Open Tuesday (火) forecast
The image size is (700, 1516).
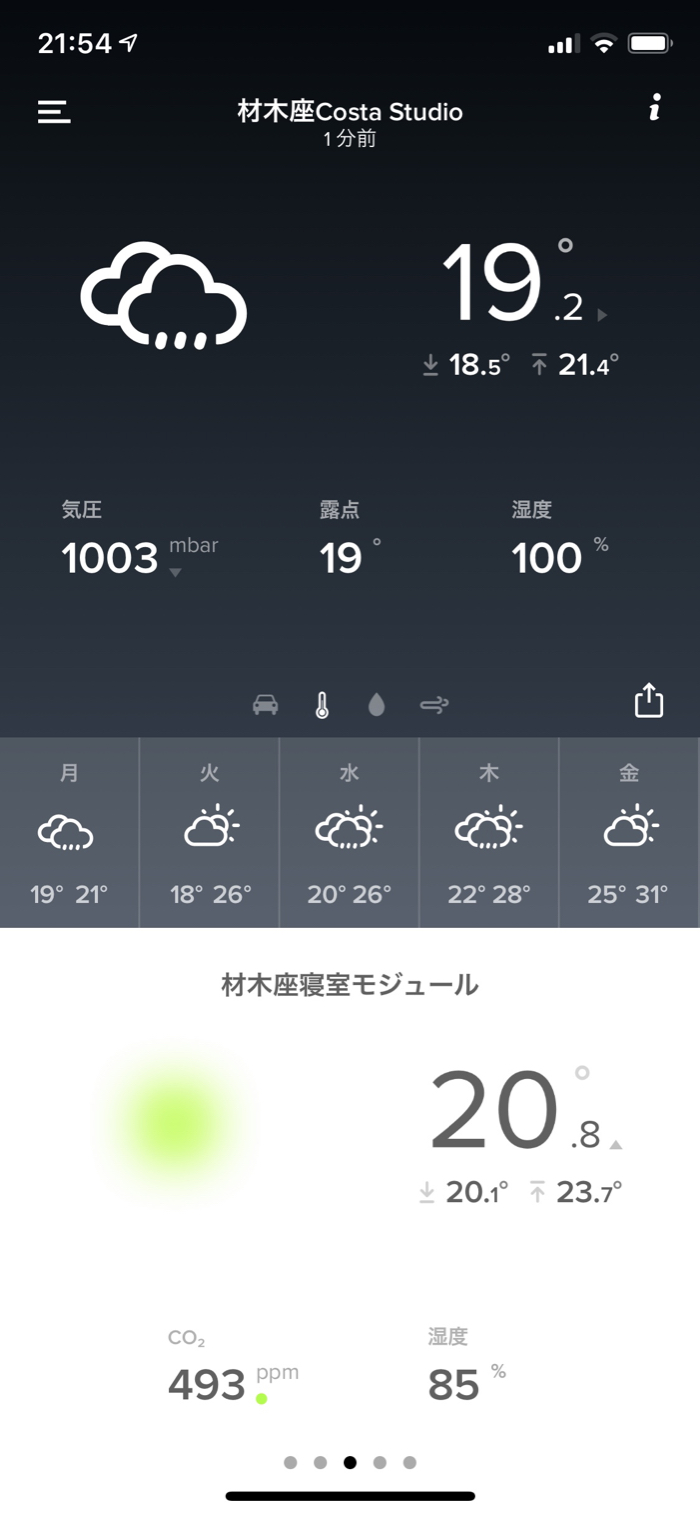click(209, 833)
